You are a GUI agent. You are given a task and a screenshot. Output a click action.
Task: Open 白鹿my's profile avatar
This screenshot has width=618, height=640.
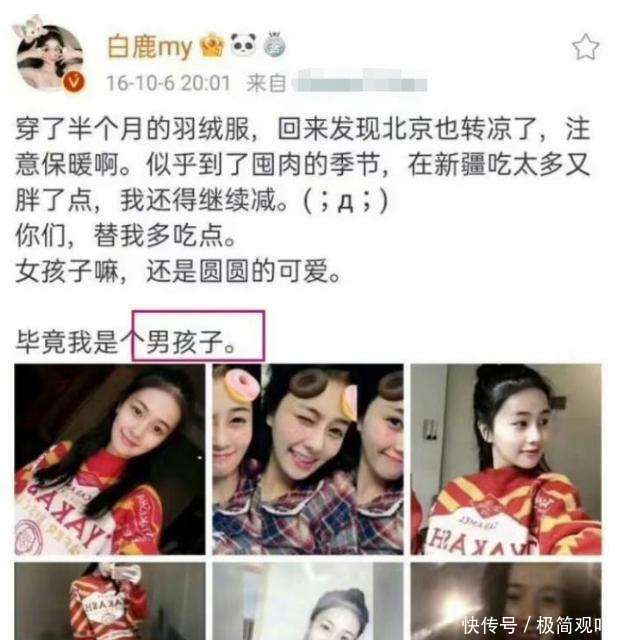pyautogui.click(x=49, y=55)
